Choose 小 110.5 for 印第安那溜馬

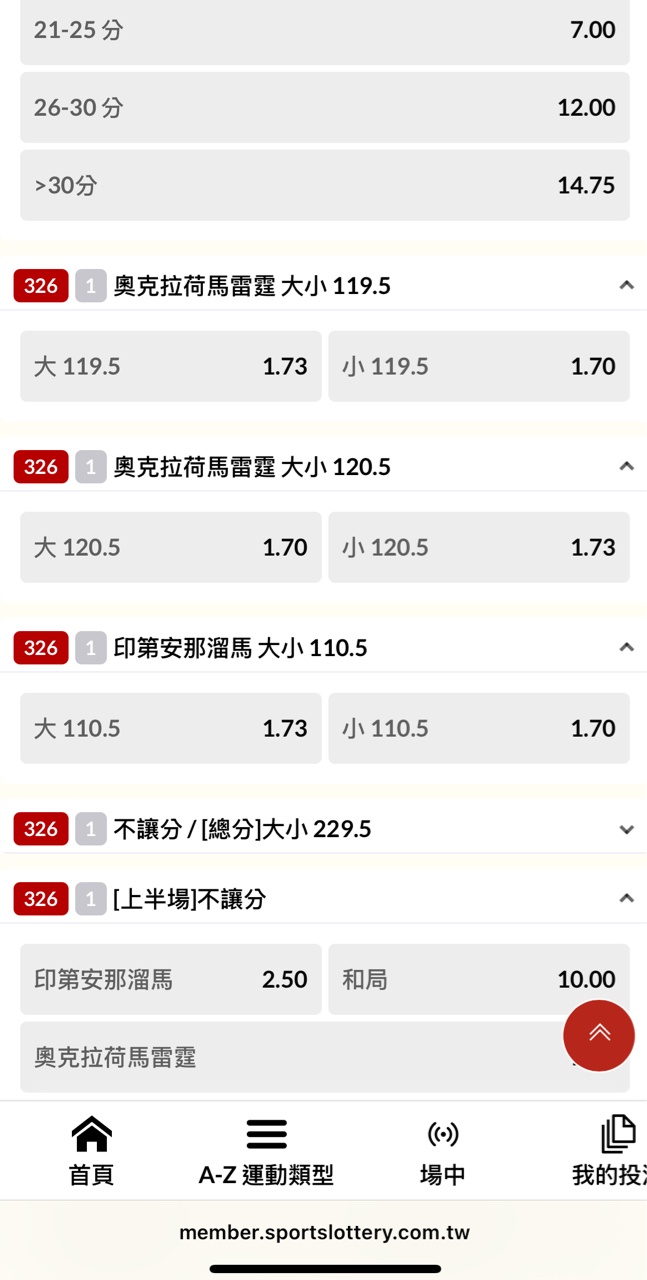pyautogui.click(x=479, y=728)
